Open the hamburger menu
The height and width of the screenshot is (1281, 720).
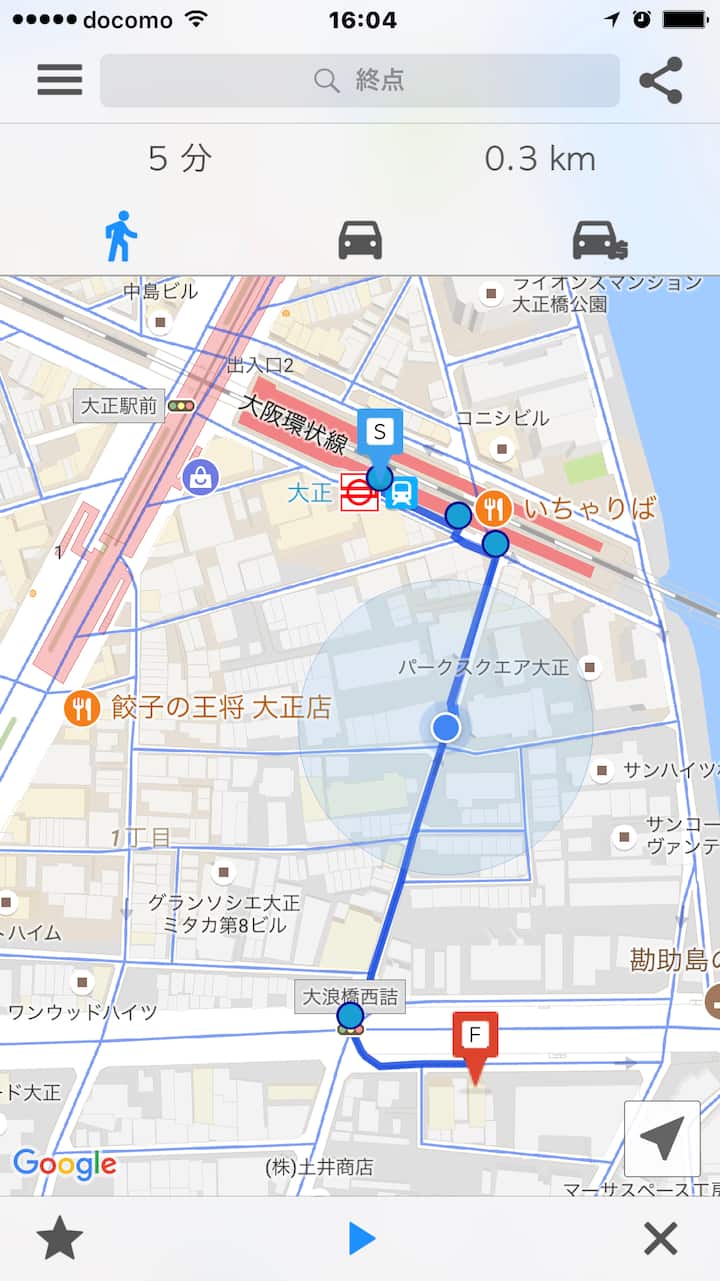click(x=60, y=80)
